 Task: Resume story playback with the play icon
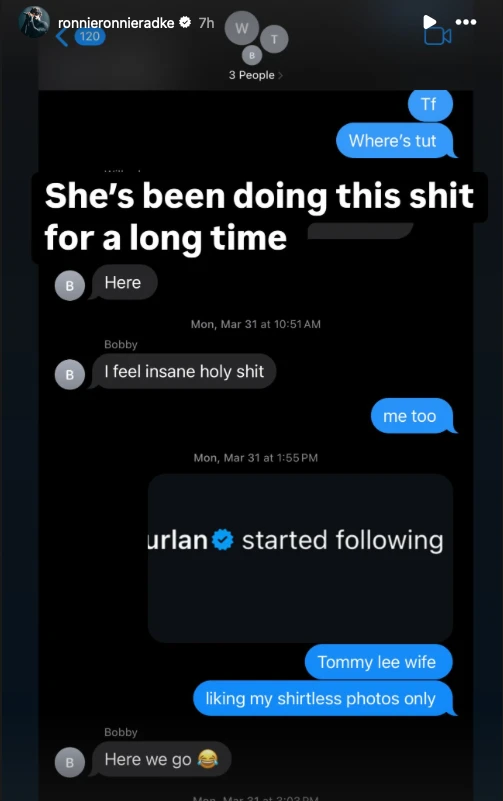click(x=429, y=22)
